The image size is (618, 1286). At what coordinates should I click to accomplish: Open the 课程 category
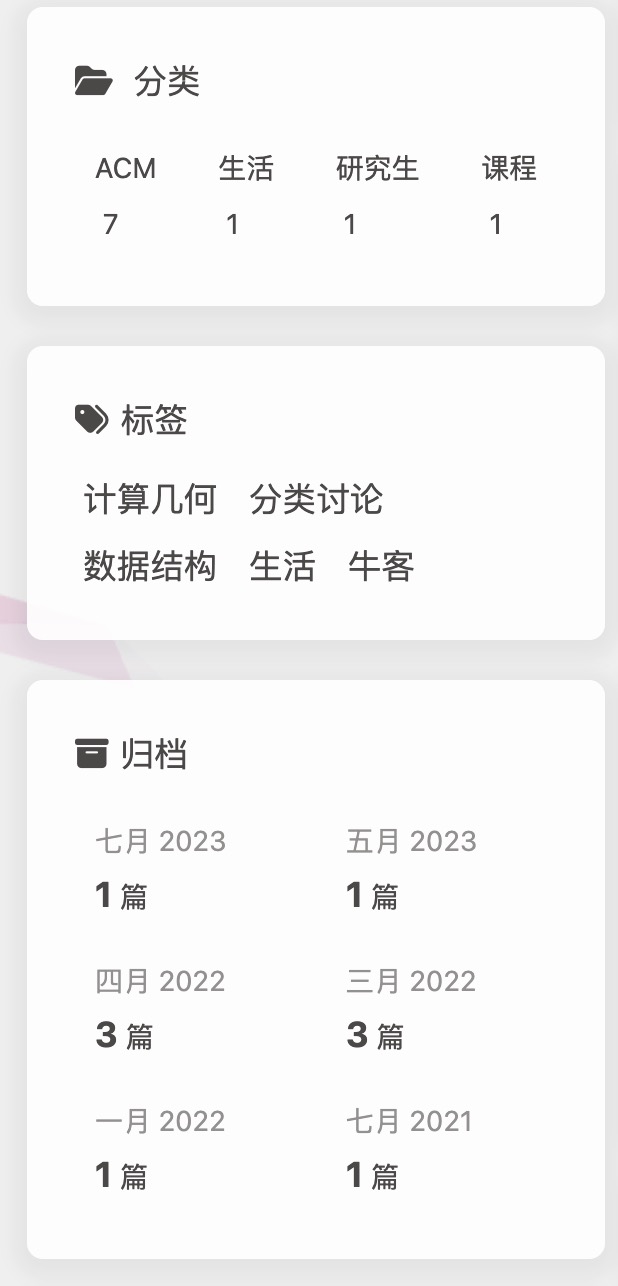(x=509, y=169)
